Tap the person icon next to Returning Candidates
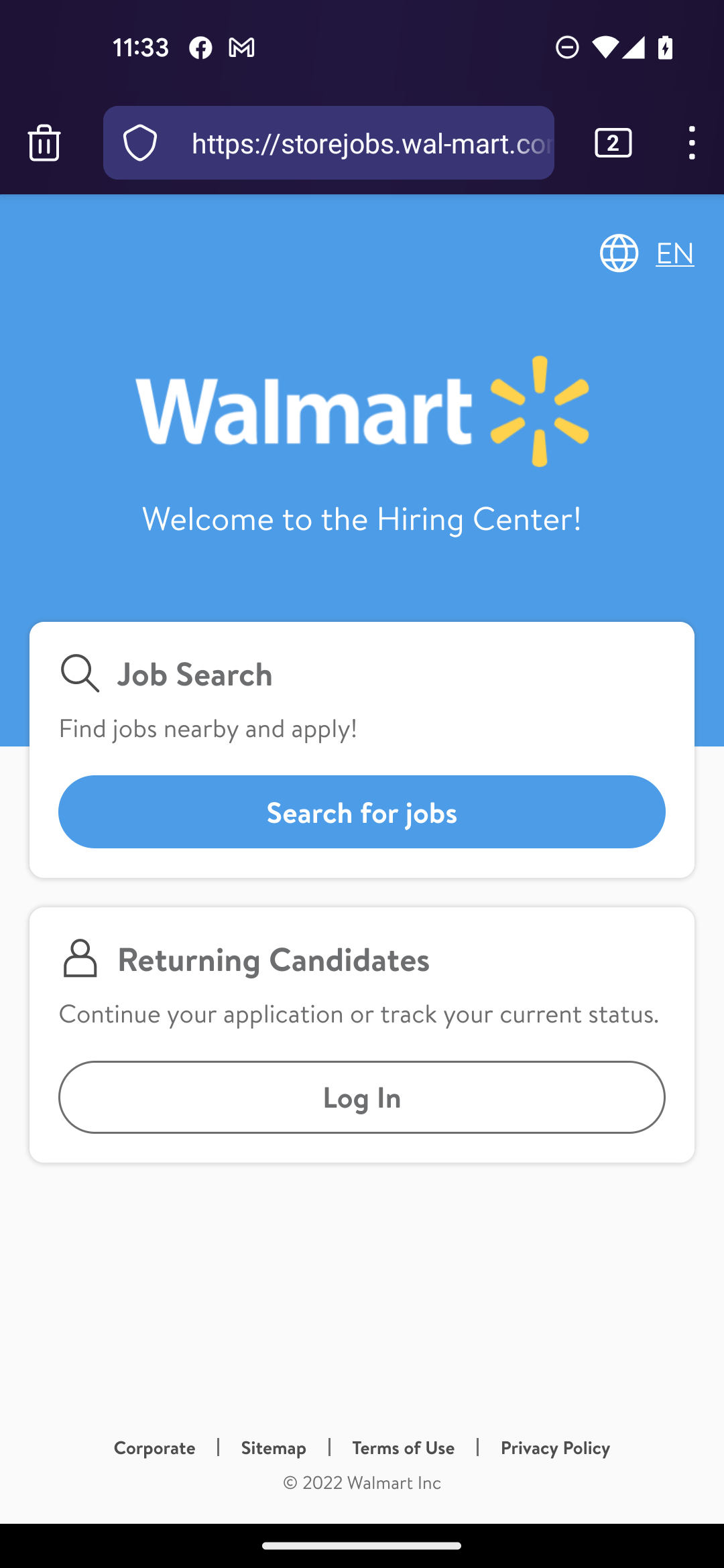Image resolution: width=724 pixels, height=1568 pixels. tap(80, 960)
